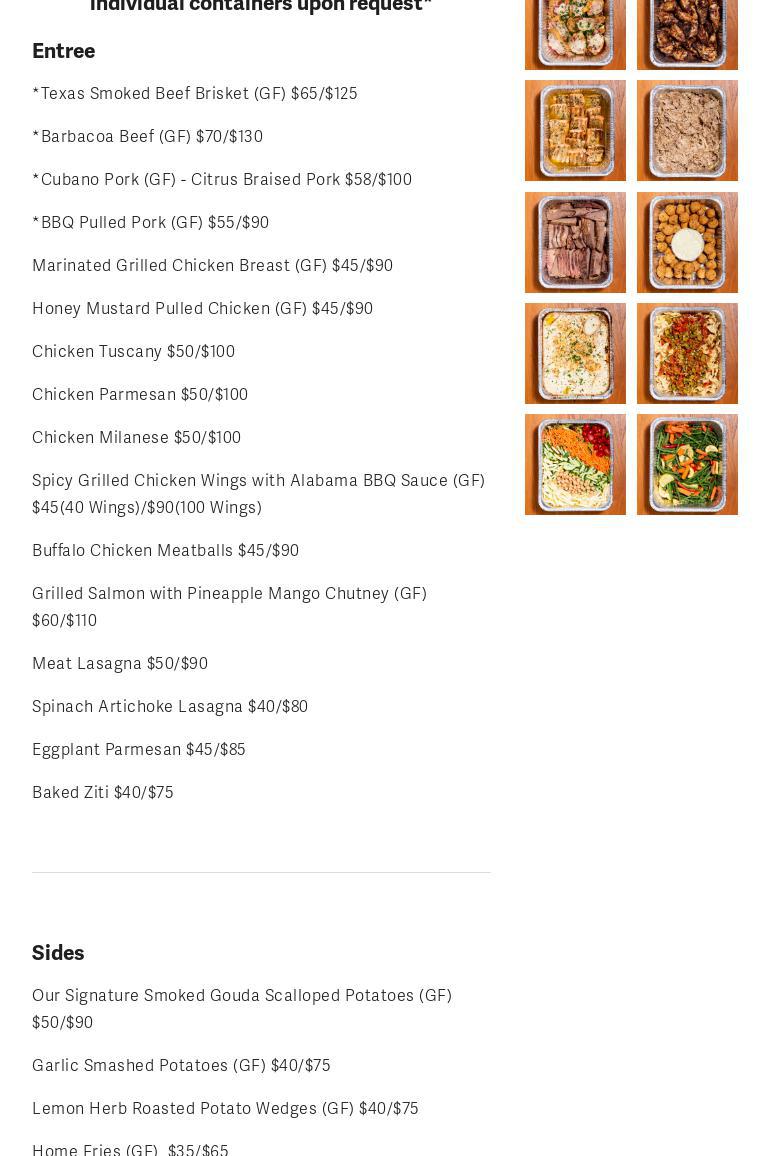Open the golden sliced pork tray photo
Viewport: 770px width, 1156px height.
pyautogui.click(x=575, y=130)
